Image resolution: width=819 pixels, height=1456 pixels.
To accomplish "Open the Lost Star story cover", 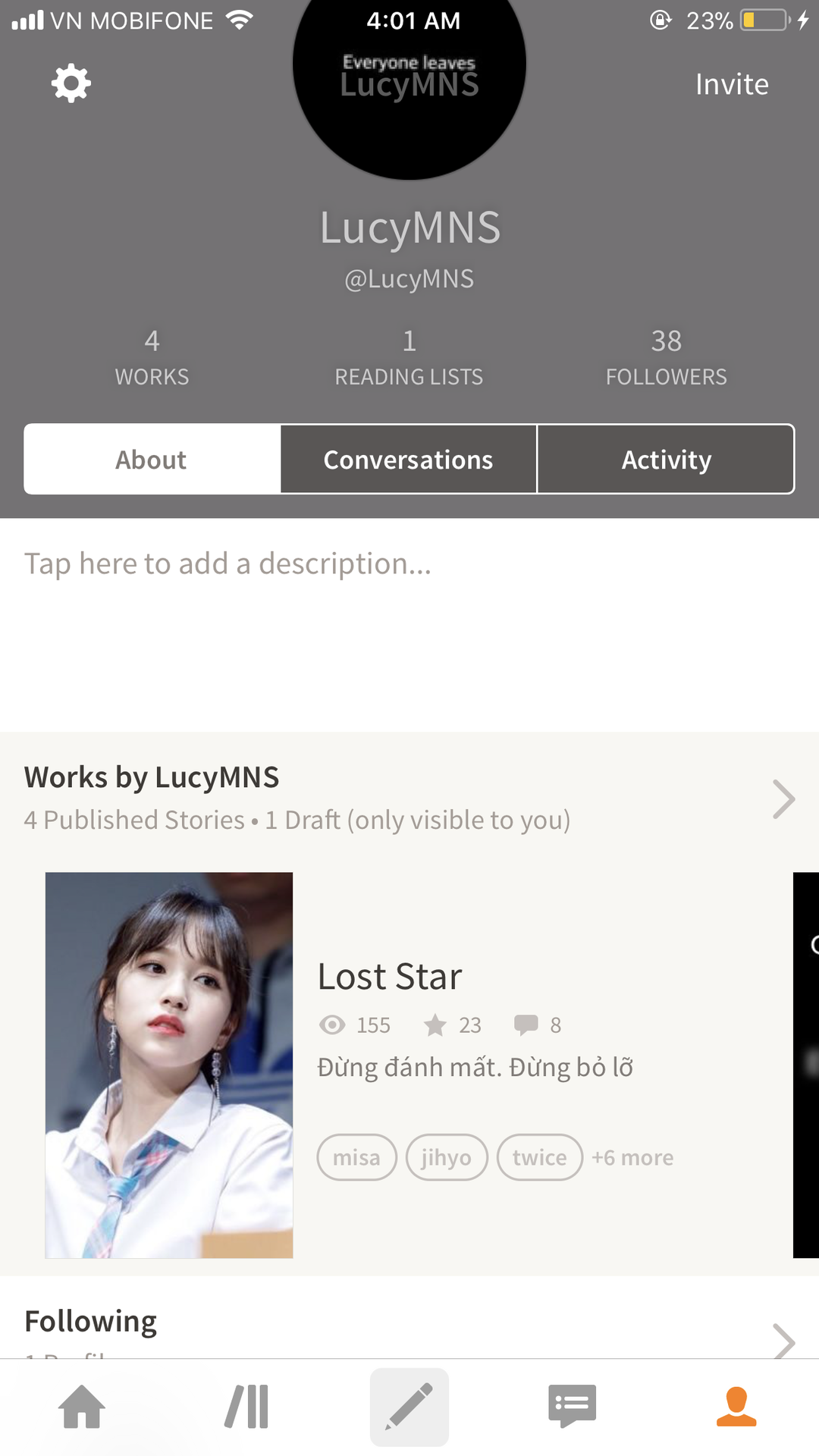I will [169, 1065].
